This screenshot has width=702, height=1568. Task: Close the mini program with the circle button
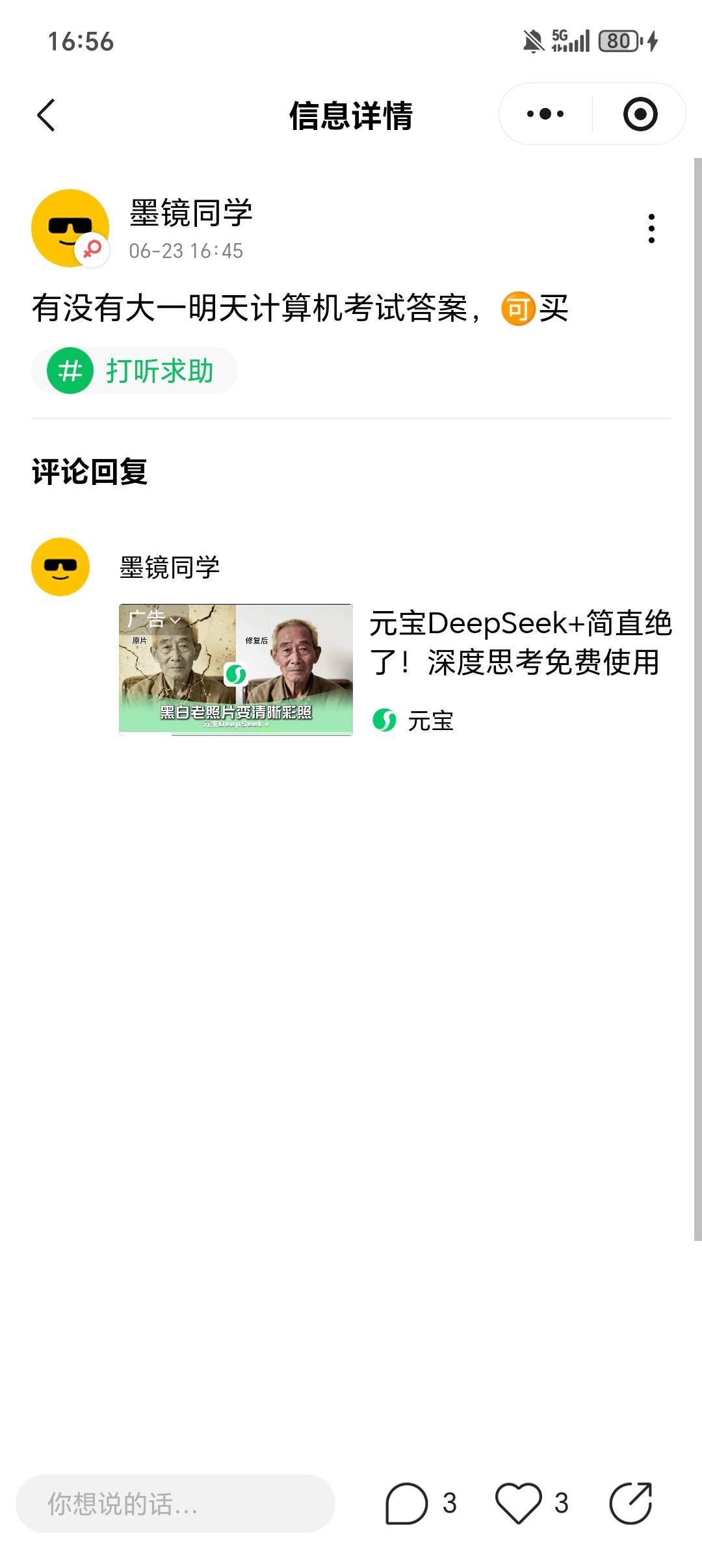click(x=640, y=114)
